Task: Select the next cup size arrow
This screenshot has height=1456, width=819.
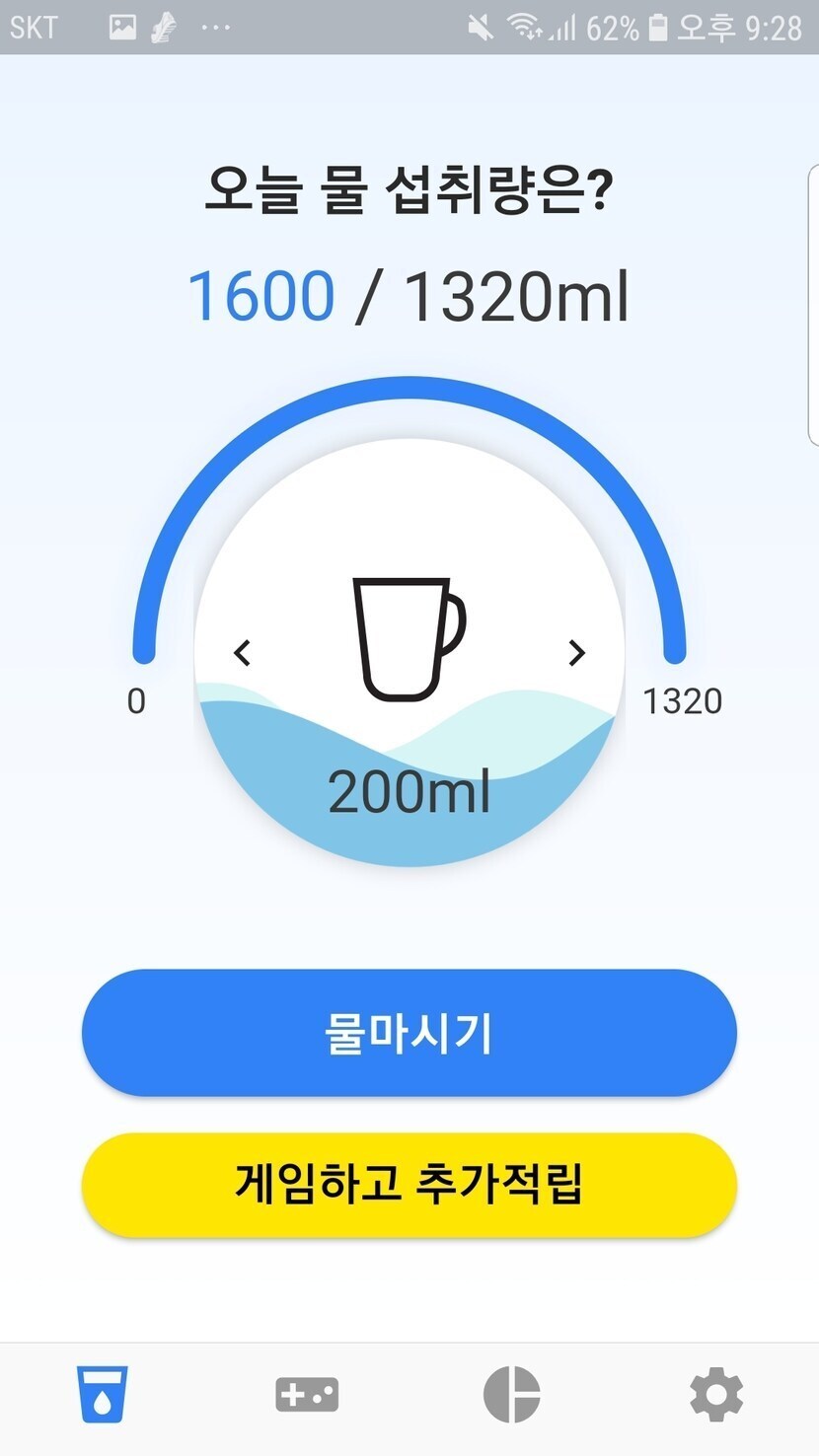Action: click(576, 652)
